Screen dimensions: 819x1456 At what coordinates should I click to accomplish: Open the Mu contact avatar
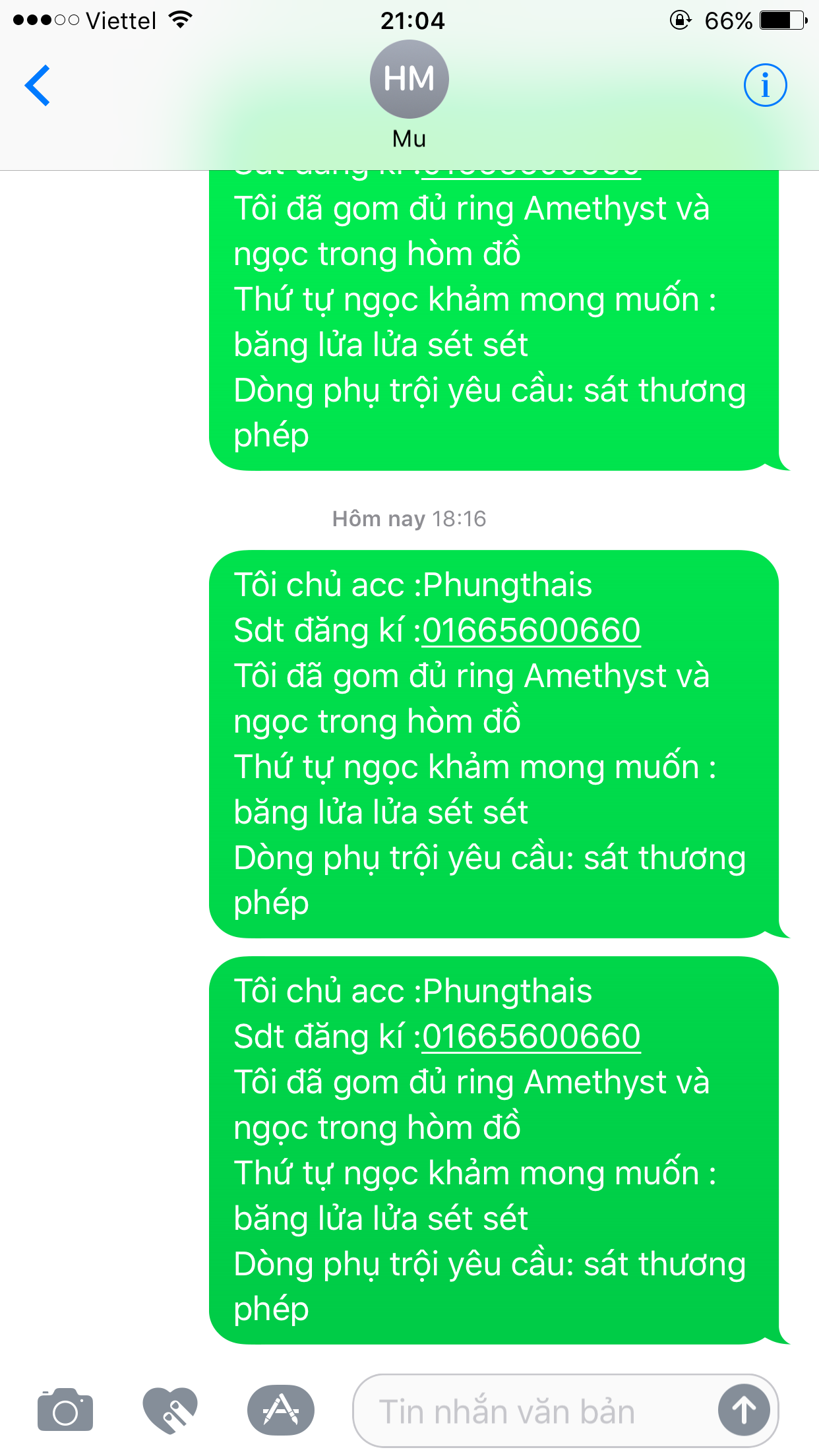click(409, 79)
